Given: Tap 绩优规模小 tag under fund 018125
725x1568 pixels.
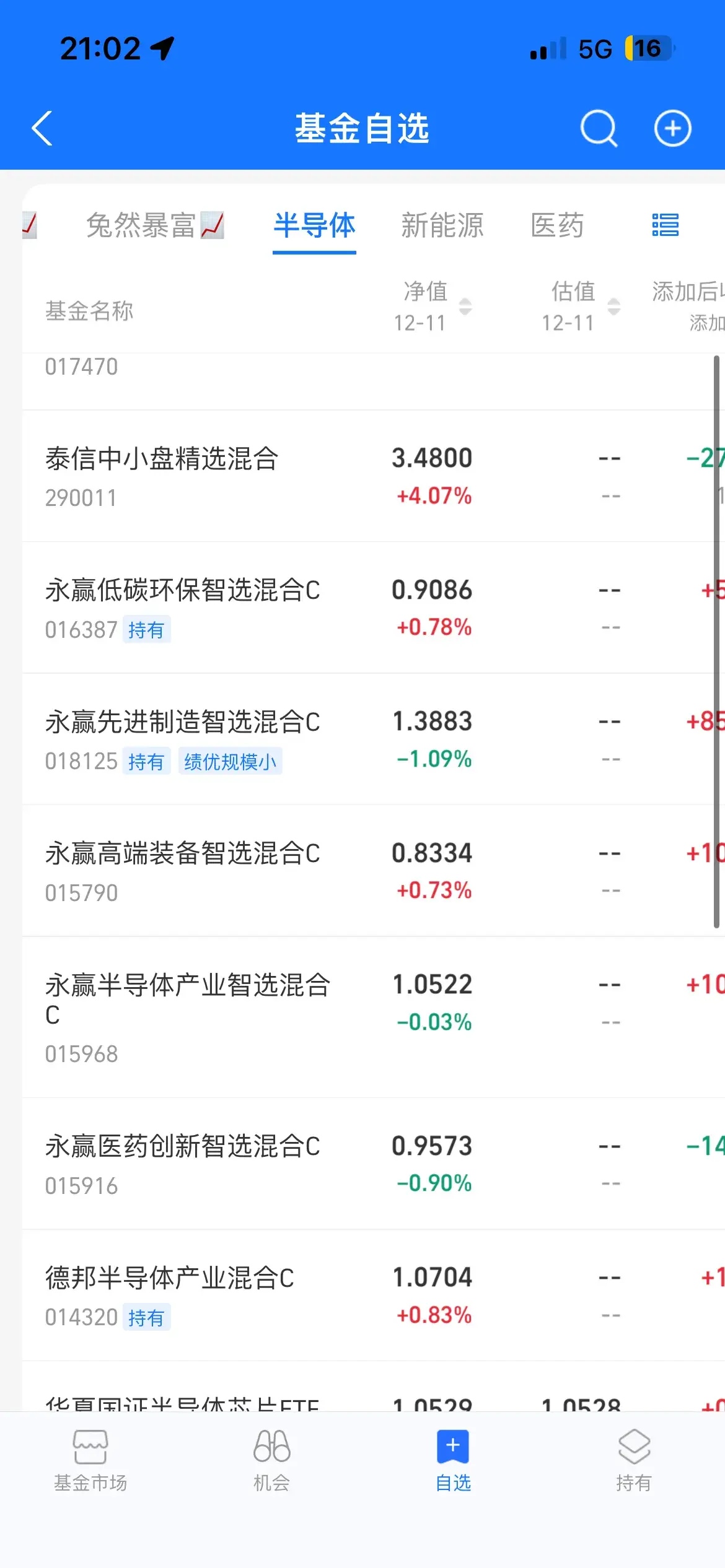Looking at the screenshot, I should coord(231,761).
